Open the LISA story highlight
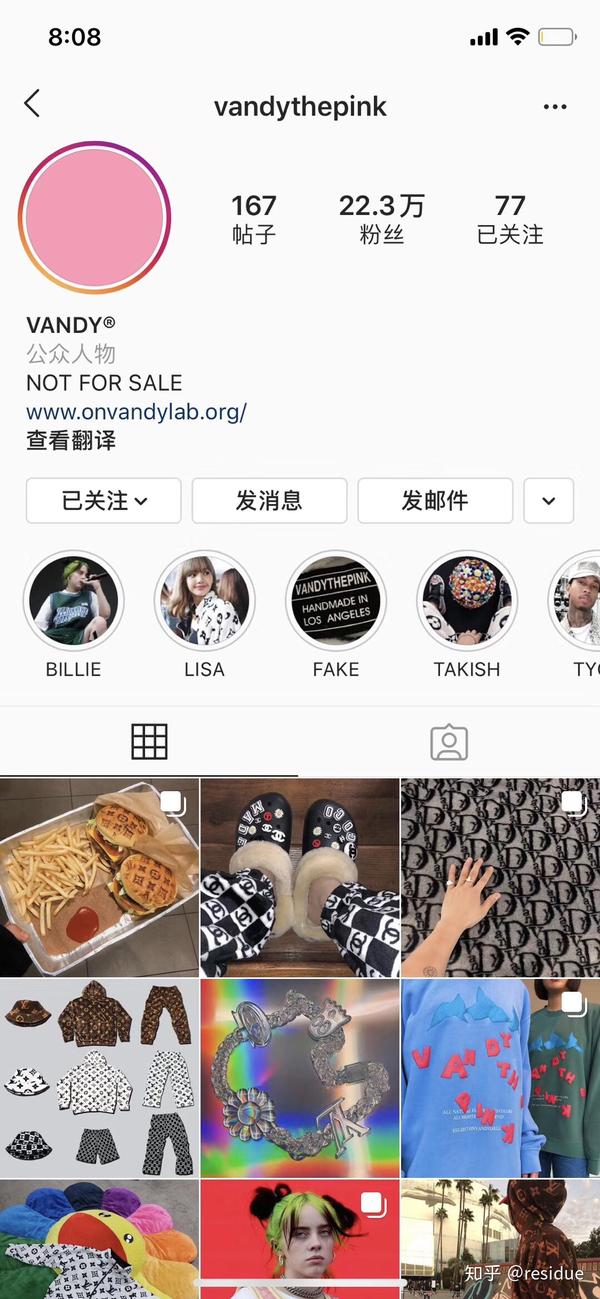Image resolution: width=600 pixels, height=1299 pixels. pos(204,600)
